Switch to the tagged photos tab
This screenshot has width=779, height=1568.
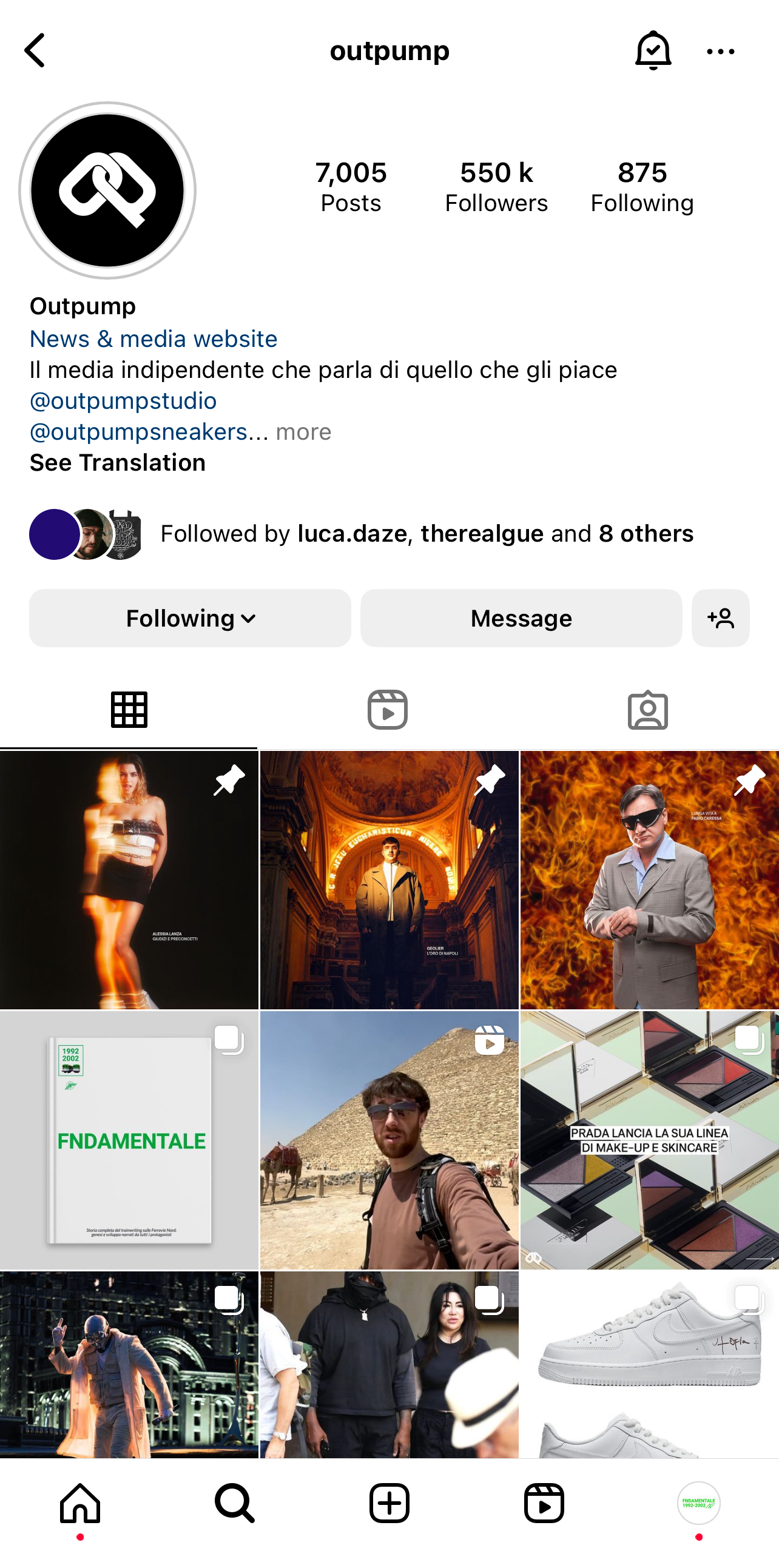(647, 710)
